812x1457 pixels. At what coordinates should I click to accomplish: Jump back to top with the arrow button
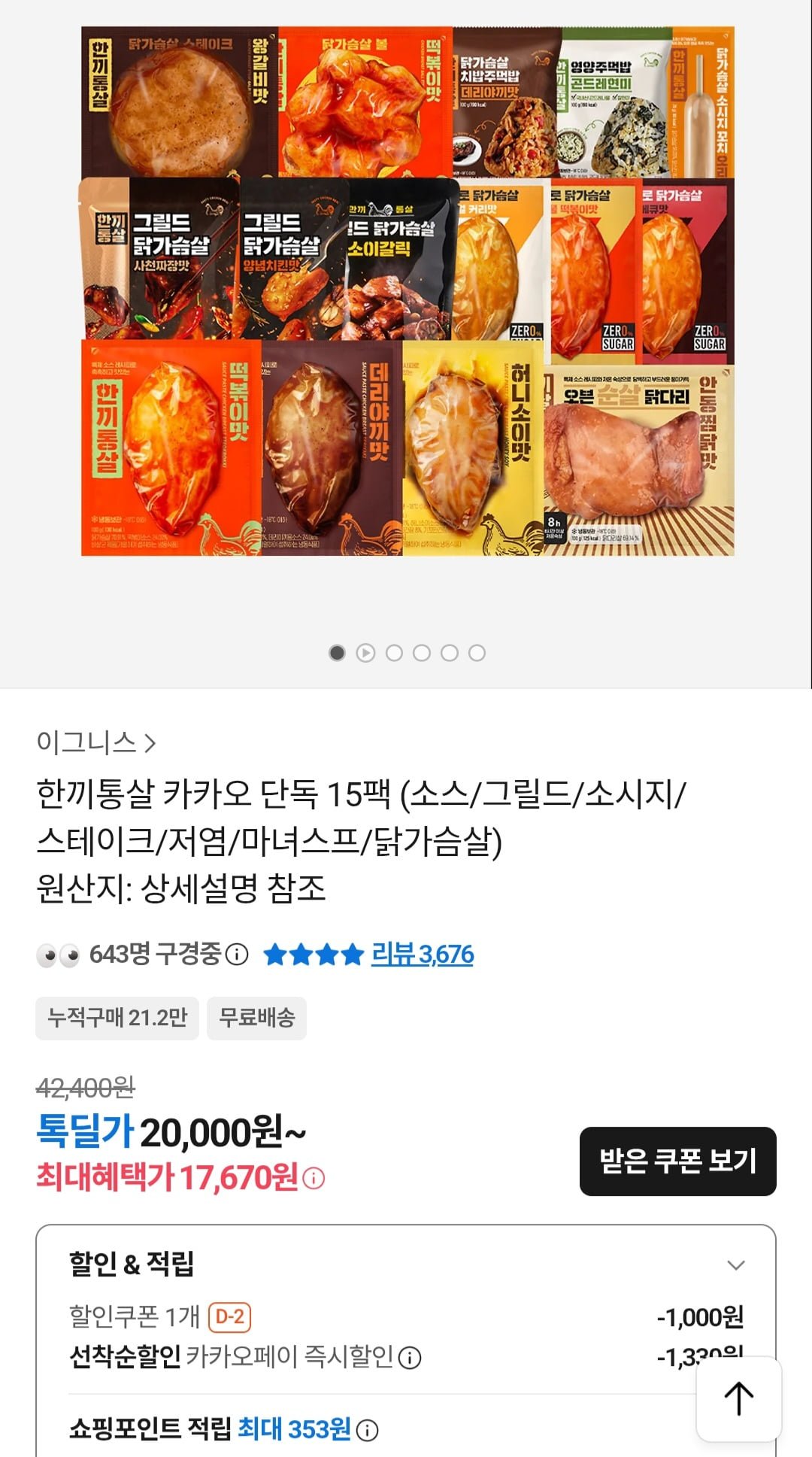738,1398
